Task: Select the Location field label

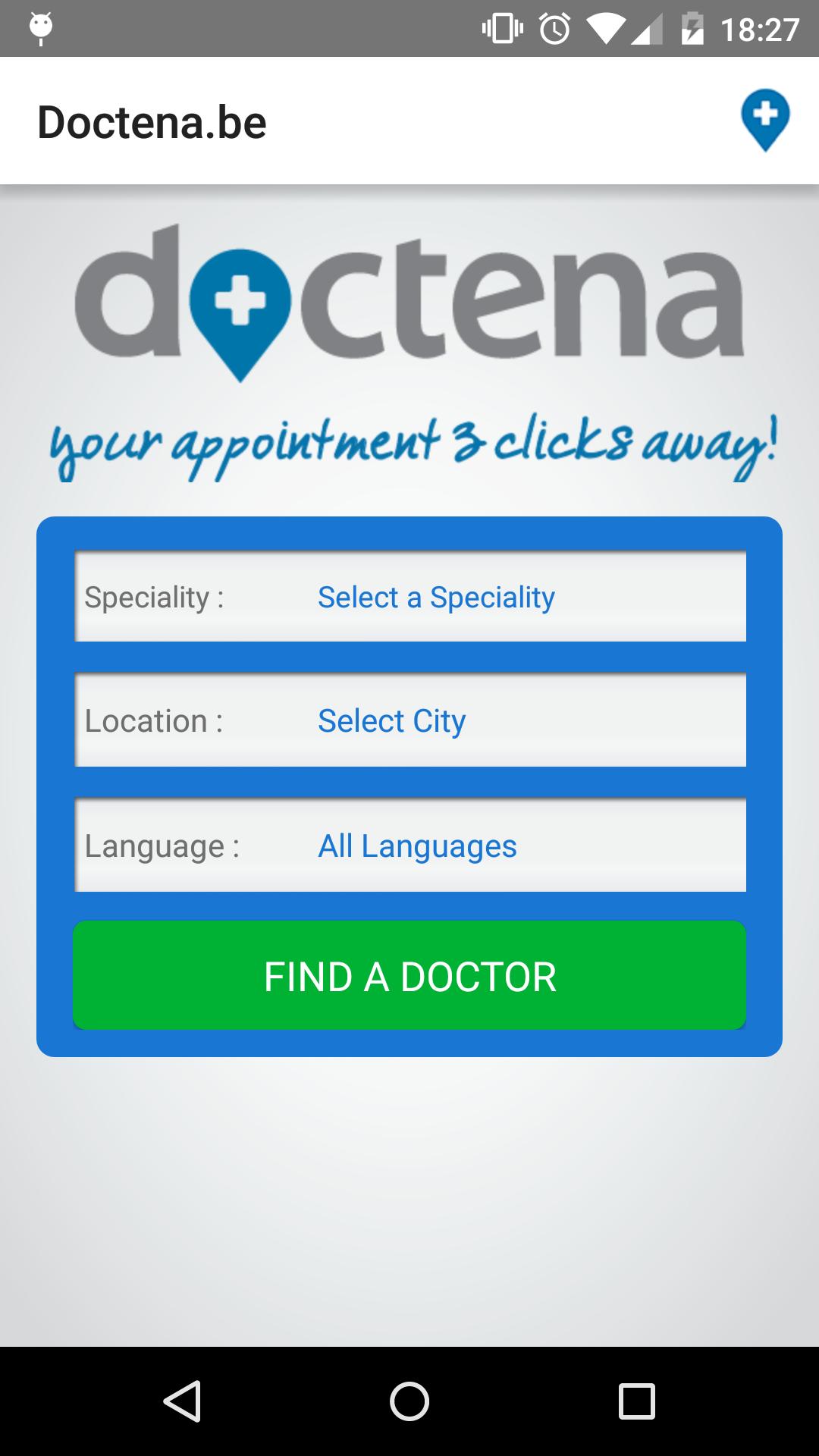Action: pyautogui.click(x=153, y=720)
